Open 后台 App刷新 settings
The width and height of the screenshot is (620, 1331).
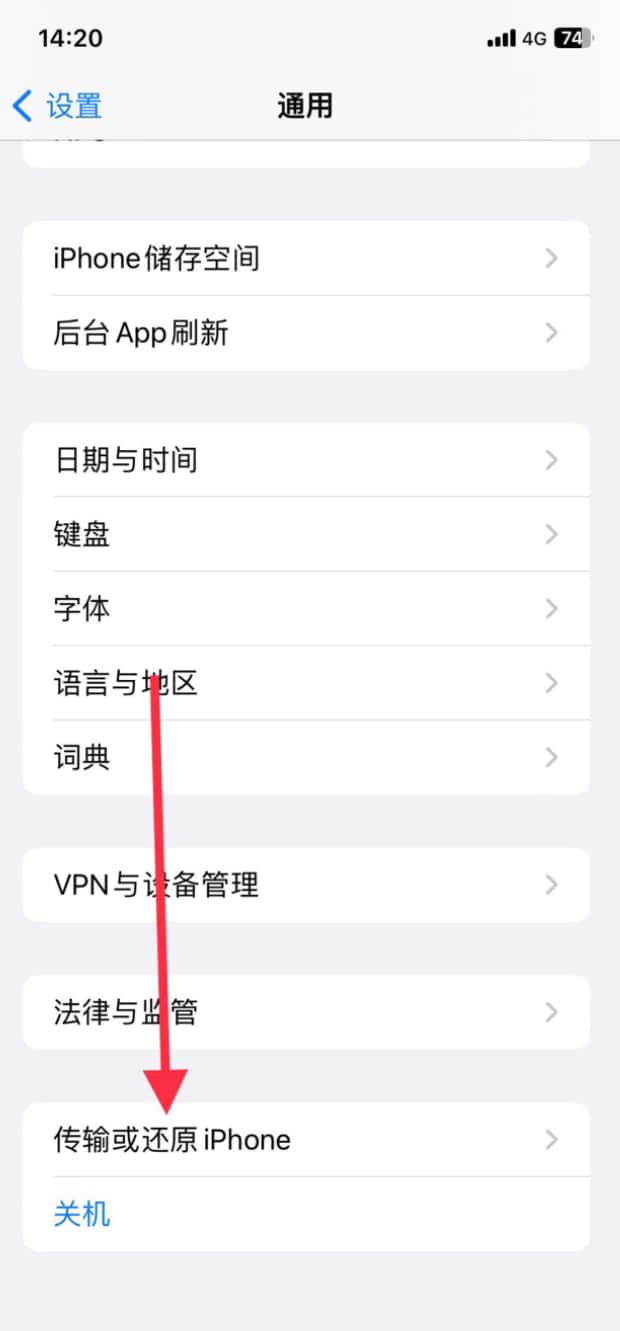click(x=306, y=333)
